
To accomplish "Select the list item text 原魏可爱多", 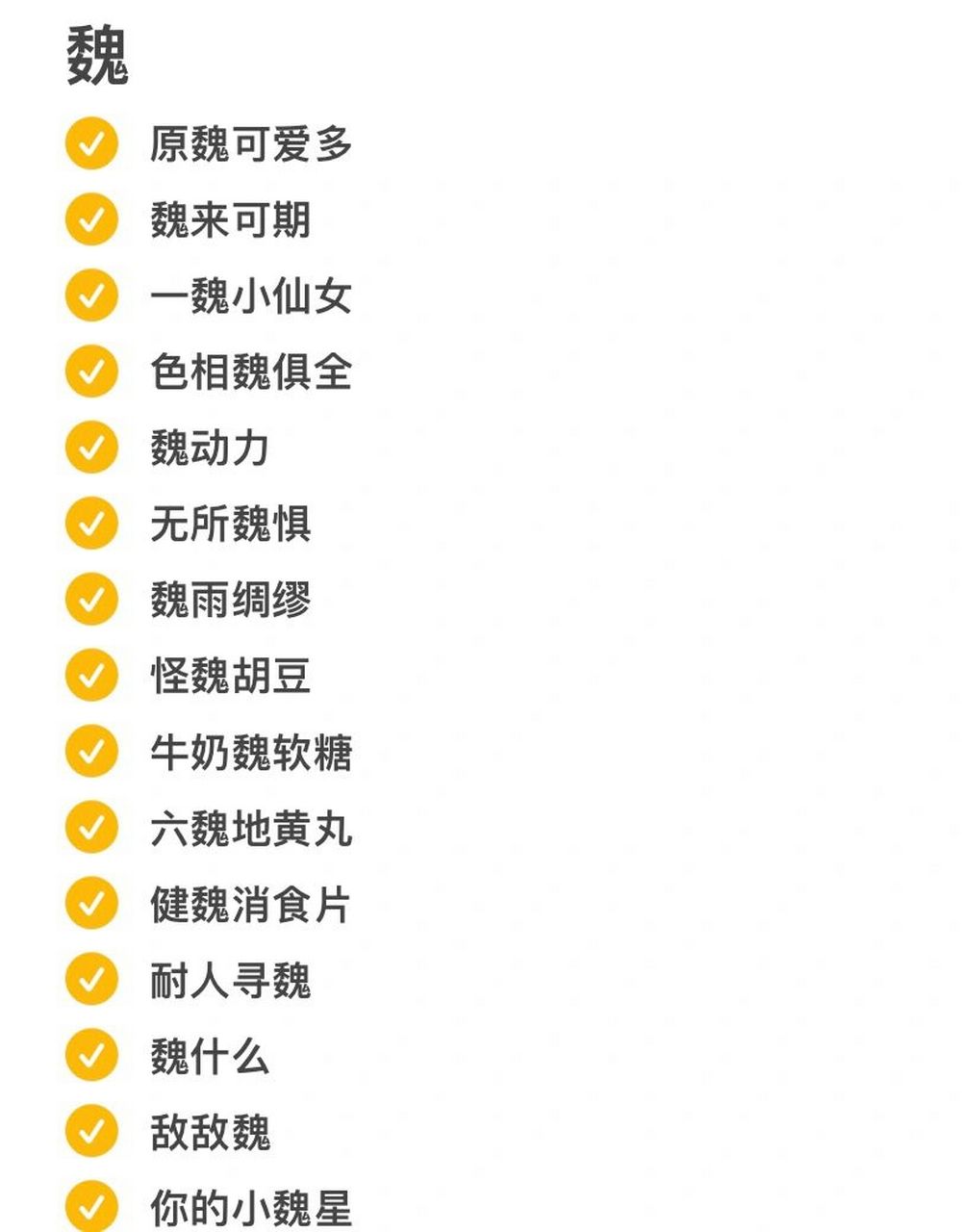I will [255, 146].
